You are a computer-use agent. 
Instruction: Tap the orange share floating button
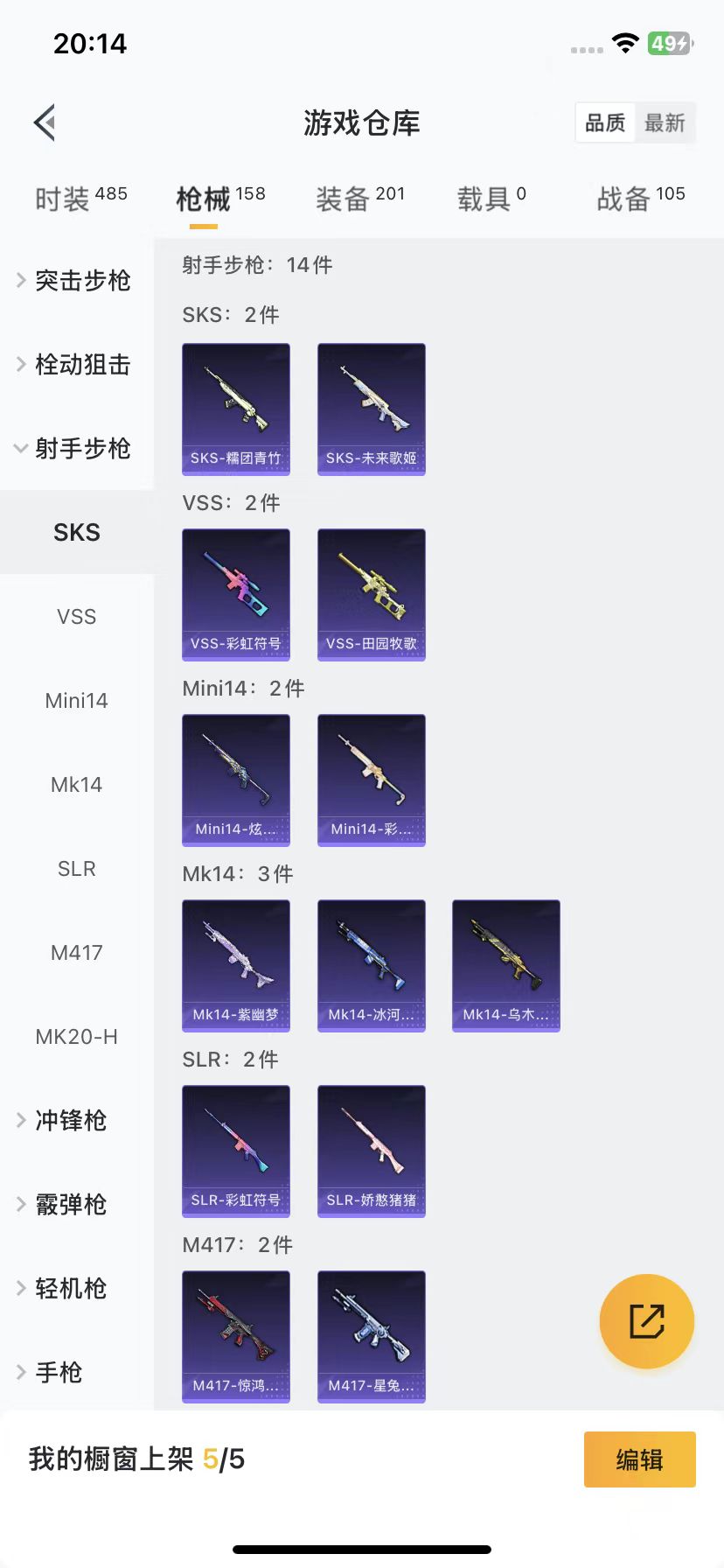click(x=646, y=1320)
